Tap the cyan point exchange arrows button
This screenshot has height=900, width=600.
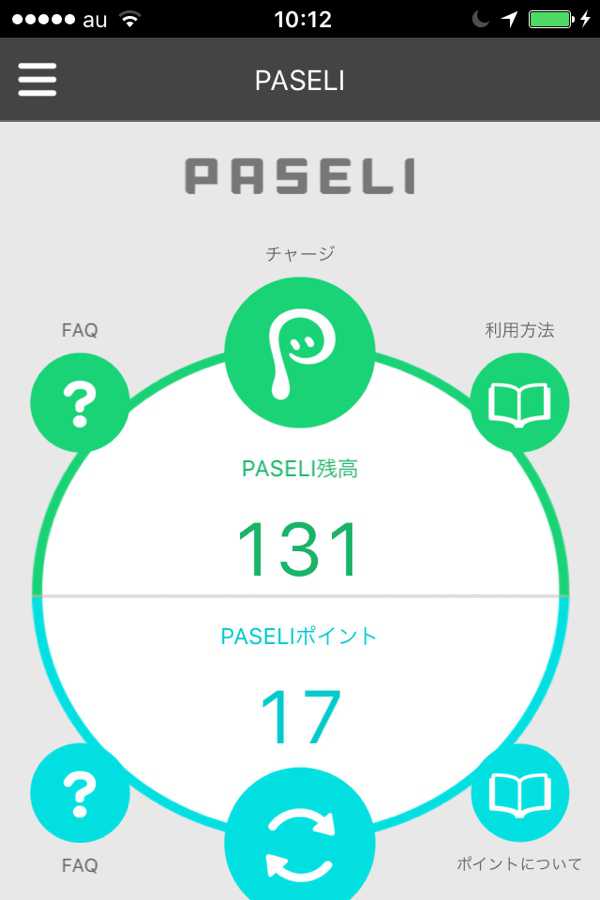click(x=300, y=845)
